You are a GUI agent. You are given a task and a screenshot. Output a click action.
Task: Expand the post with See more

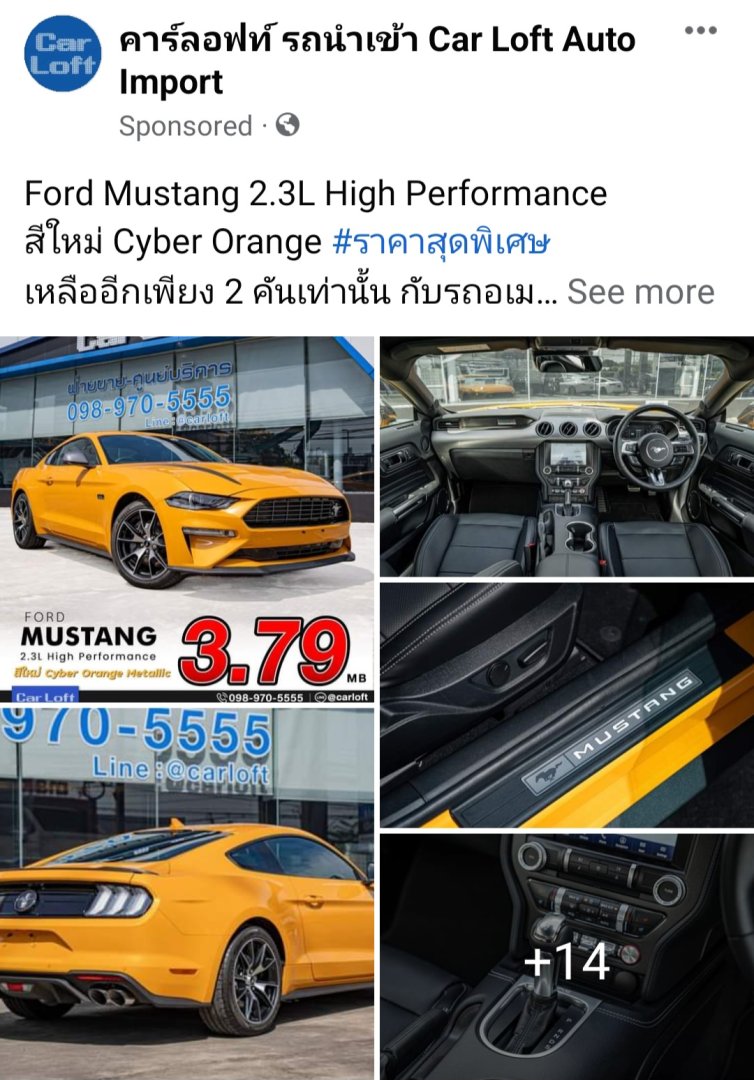click(641, 292)
